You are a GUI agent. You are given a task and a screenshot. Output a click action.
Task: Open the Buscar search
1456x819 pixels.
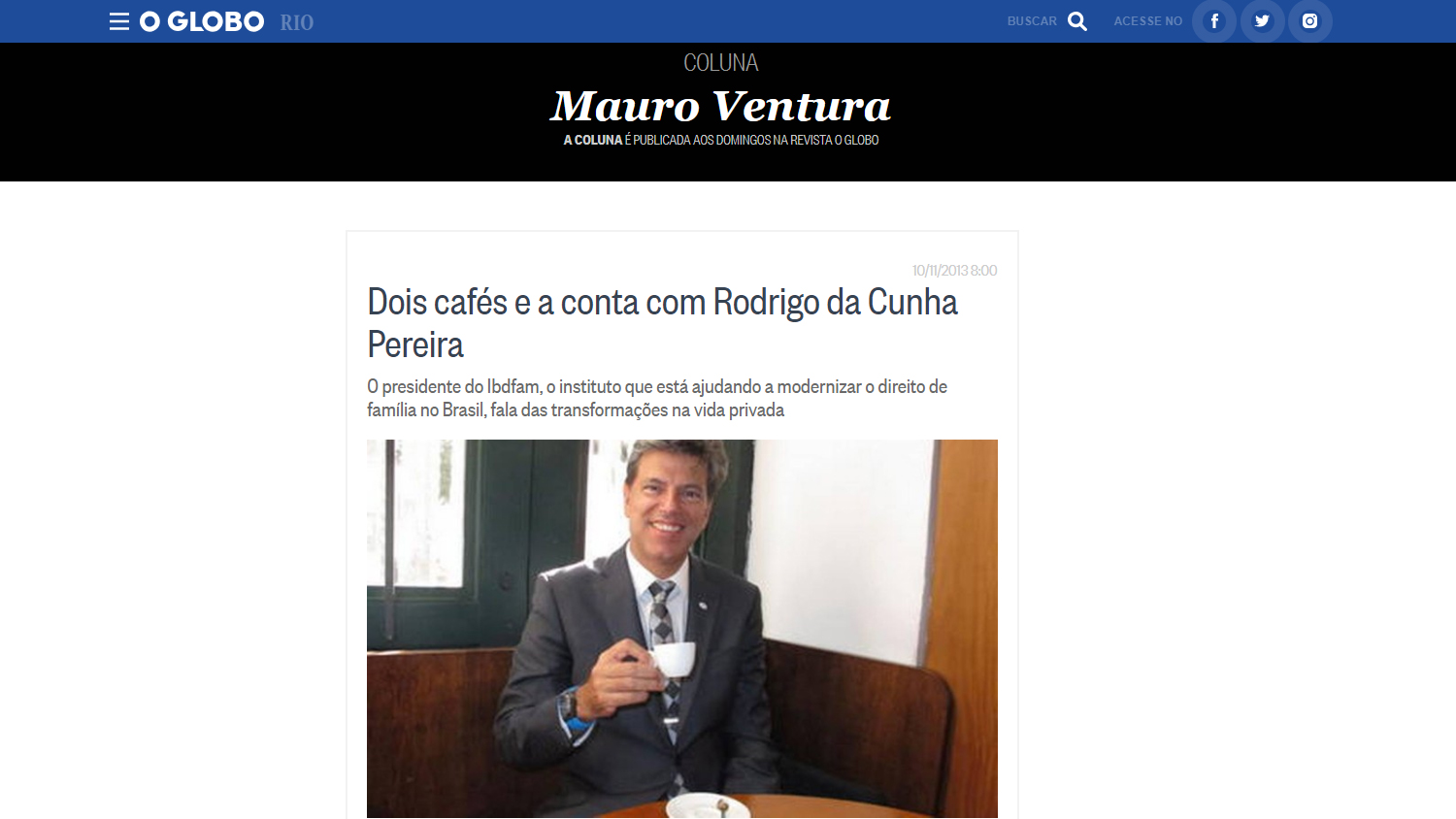click(1048, 21)
